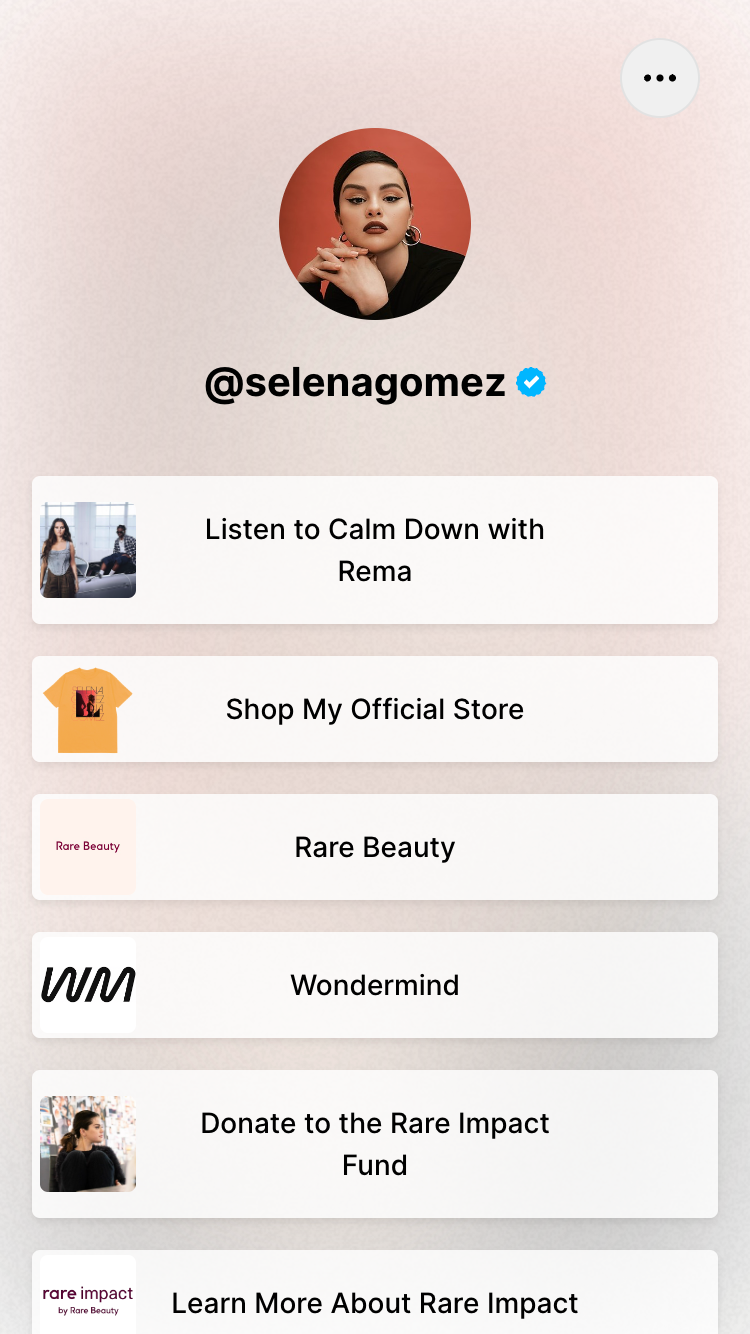
Task: Go to the Wondermind link
Action: pos(375,985)
